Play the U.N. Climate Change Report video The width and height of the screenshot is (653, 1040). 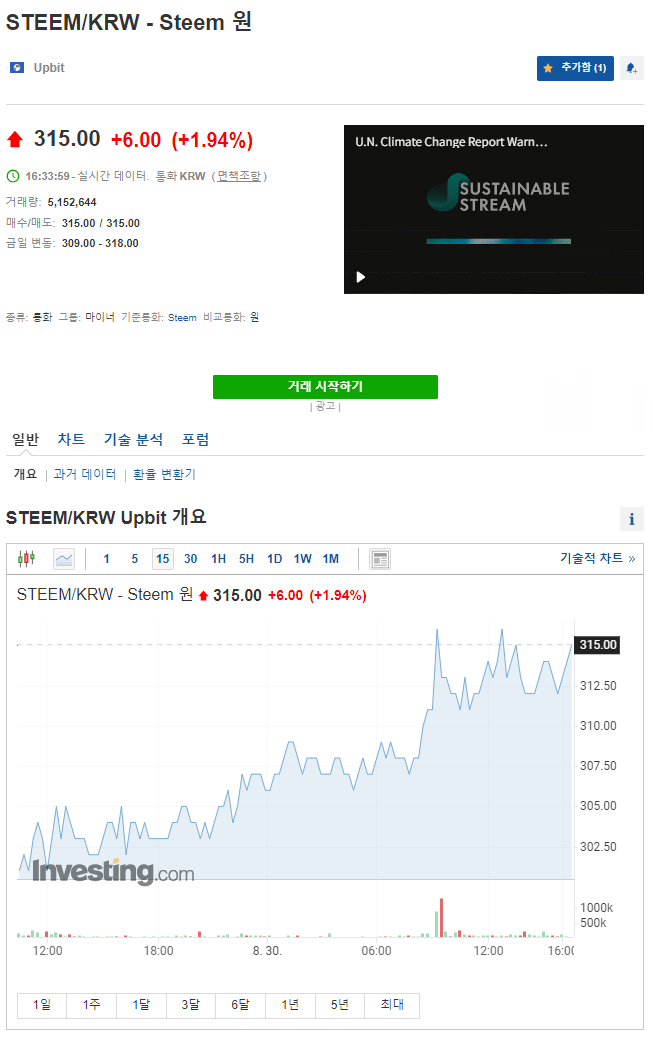pyautogui.click(x=361, y=277)
